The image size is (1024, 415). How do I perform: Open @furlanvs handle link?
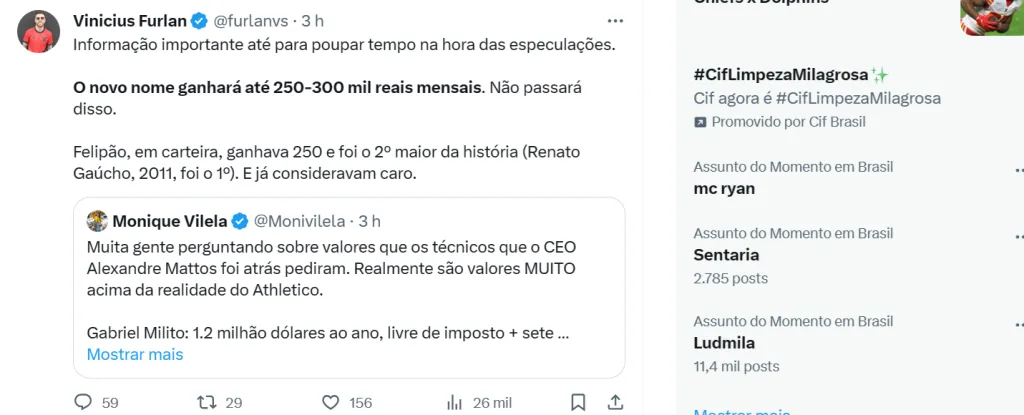coord(254,21)
